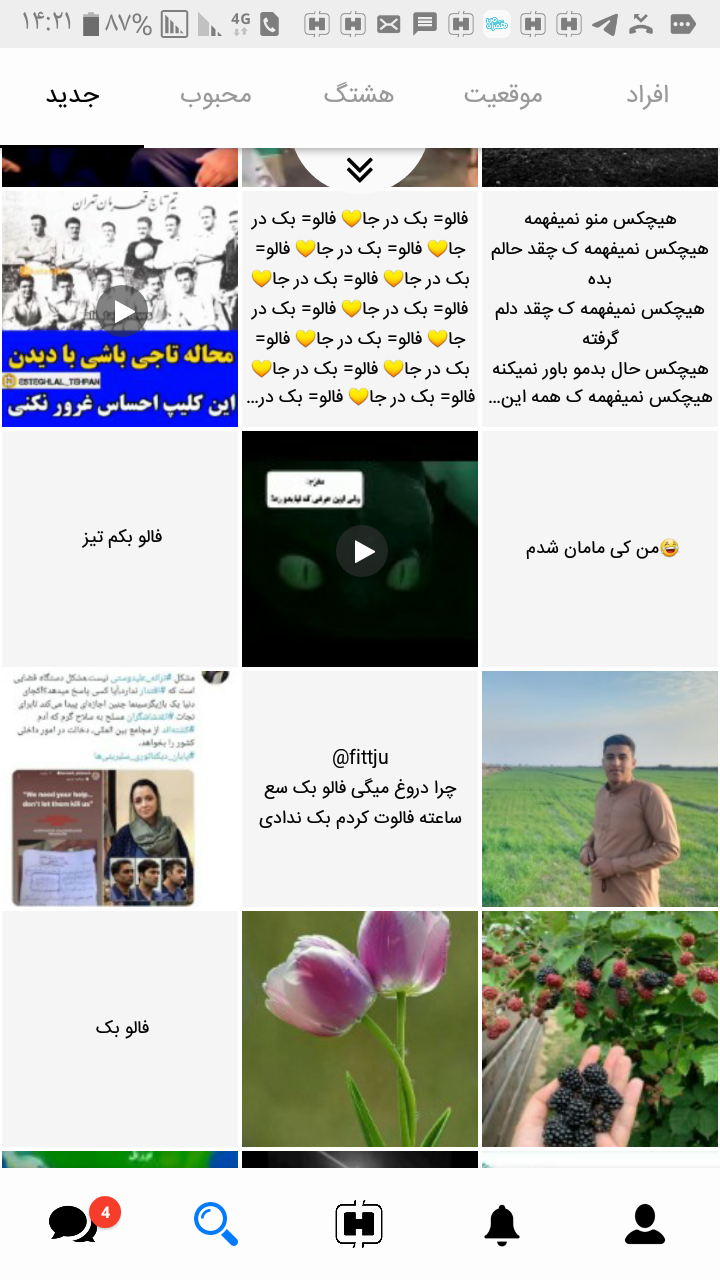Viewport: 720px width, 1280px height.
Task: View the pink tulips photo
Action: (x=360, y=1028)
